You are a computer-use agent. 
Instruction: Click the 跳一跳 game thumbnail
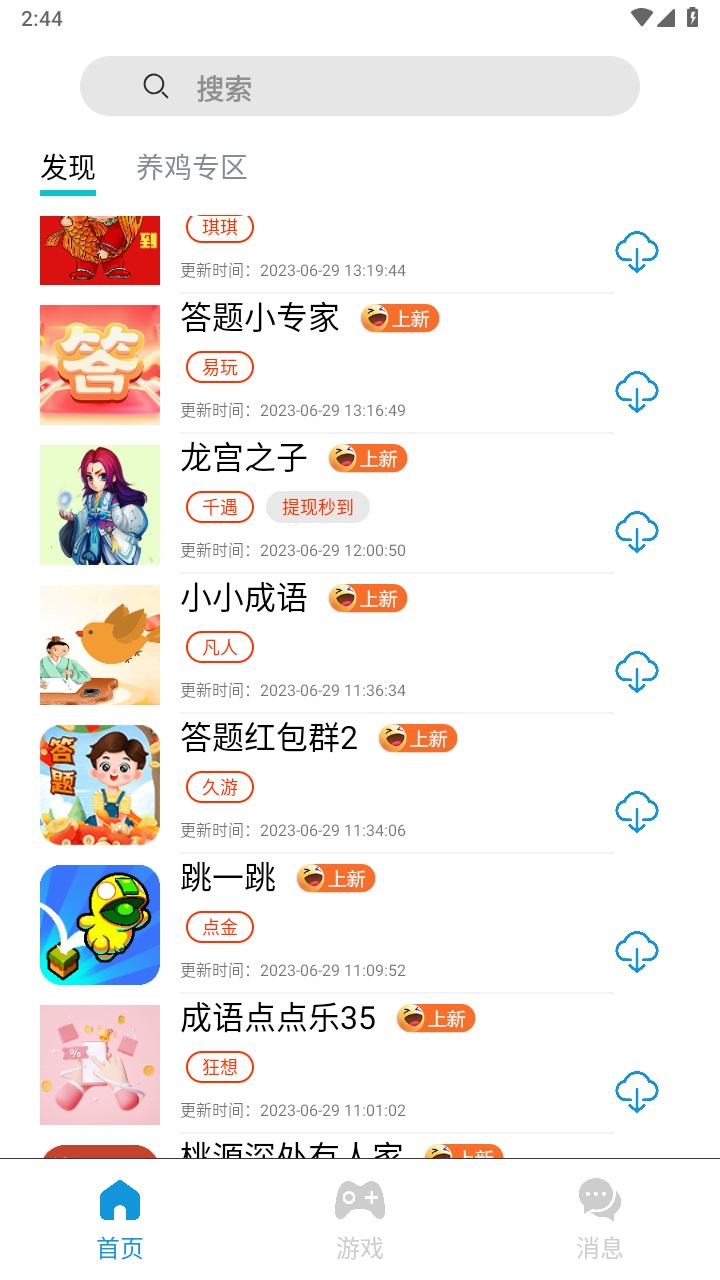[99, 924]
